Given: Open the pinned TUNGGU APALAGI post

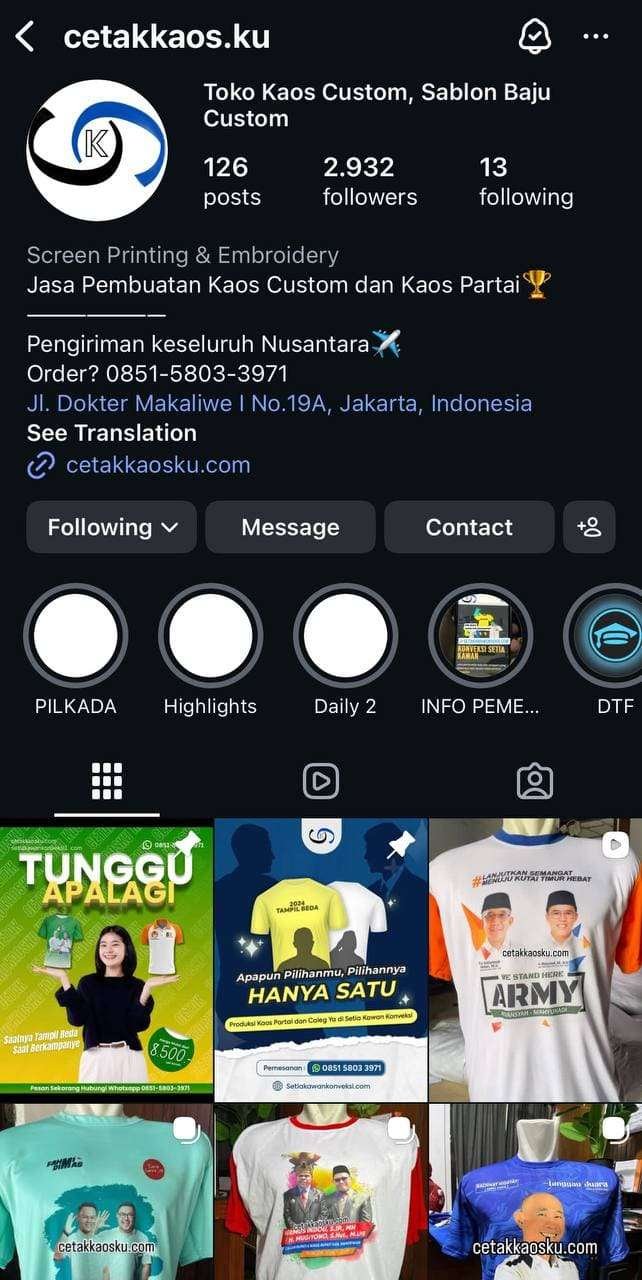Looking at the screenshot, I should 106,958.
